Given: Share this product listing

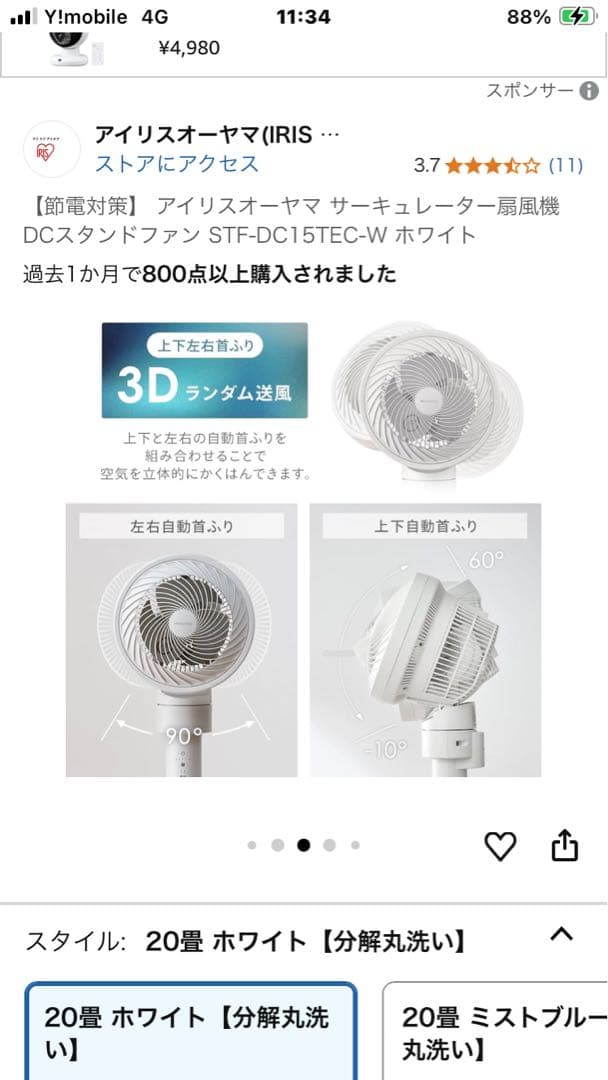Looking at the screenshot, I should [565, 845].
